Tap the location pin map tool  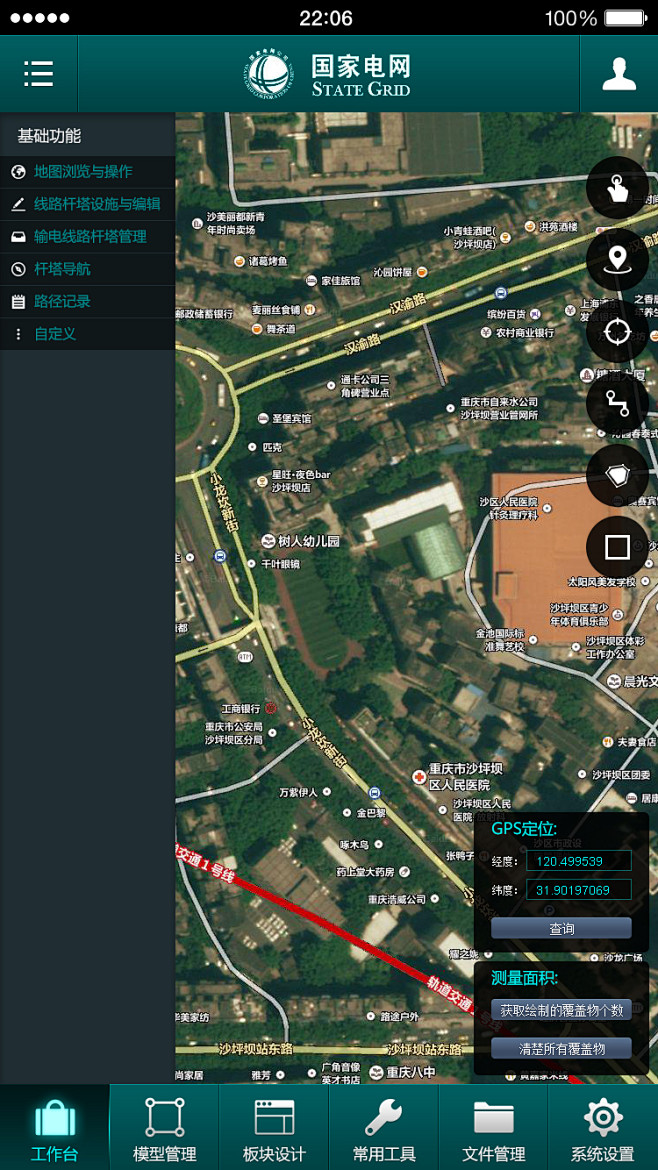pyautogui.click(x=617, y=259)
